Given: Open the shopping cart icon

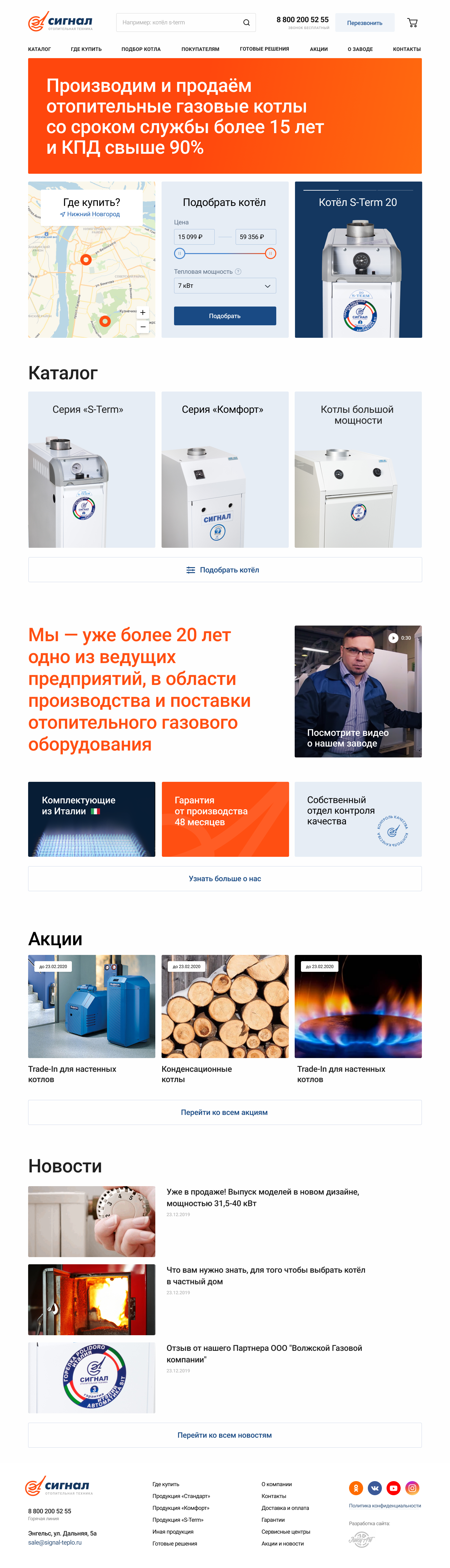Looking at the screenshot, I should (412, 23).
